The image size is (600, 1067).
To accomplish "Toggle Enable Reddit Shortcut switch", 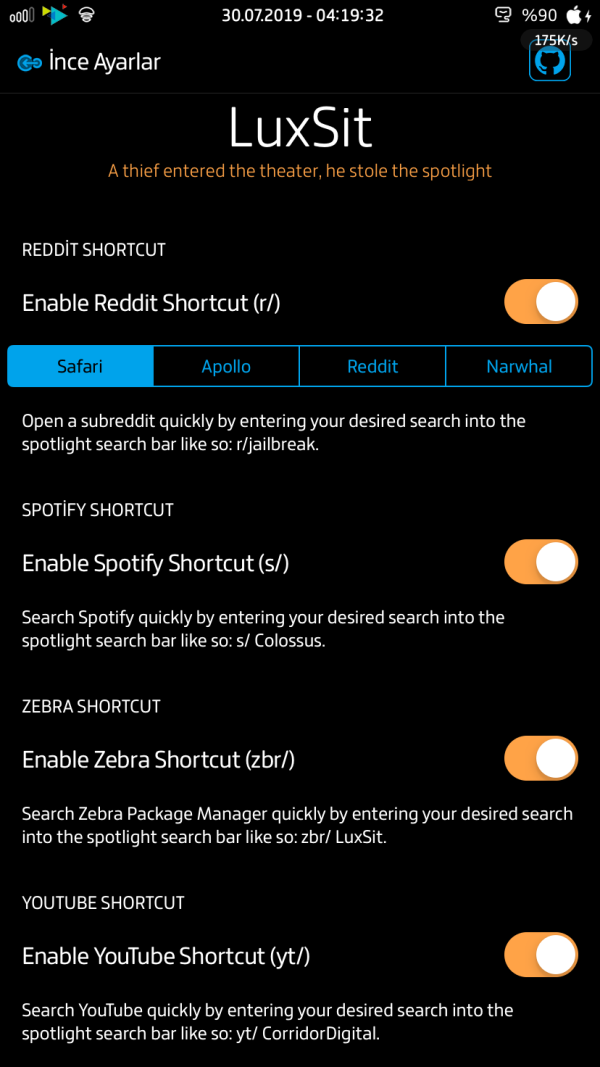I will click(x=541, y=302).
